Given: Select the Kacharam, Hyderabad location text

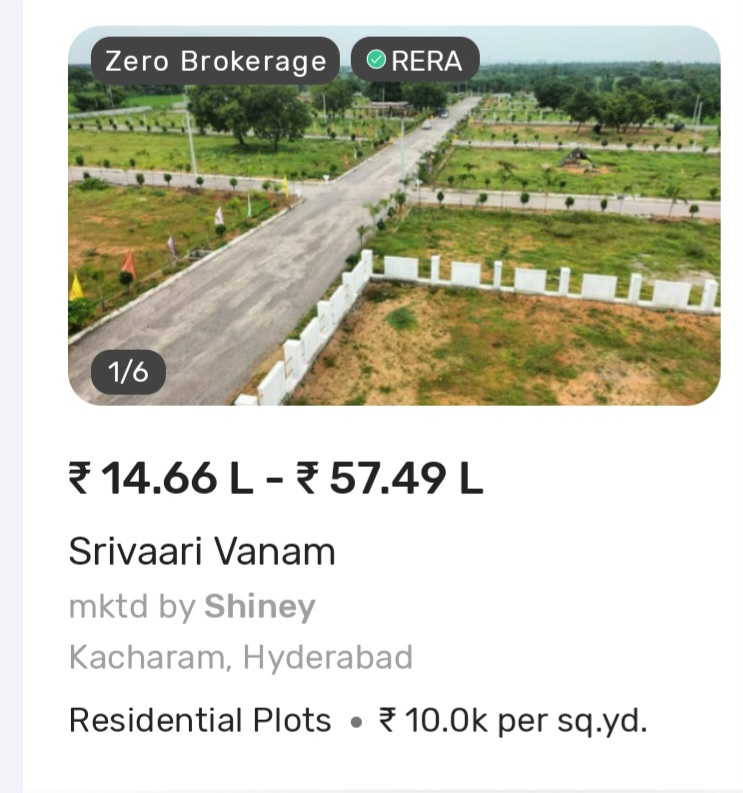Looking at the screenshot, I should click(x=240, y=658).
